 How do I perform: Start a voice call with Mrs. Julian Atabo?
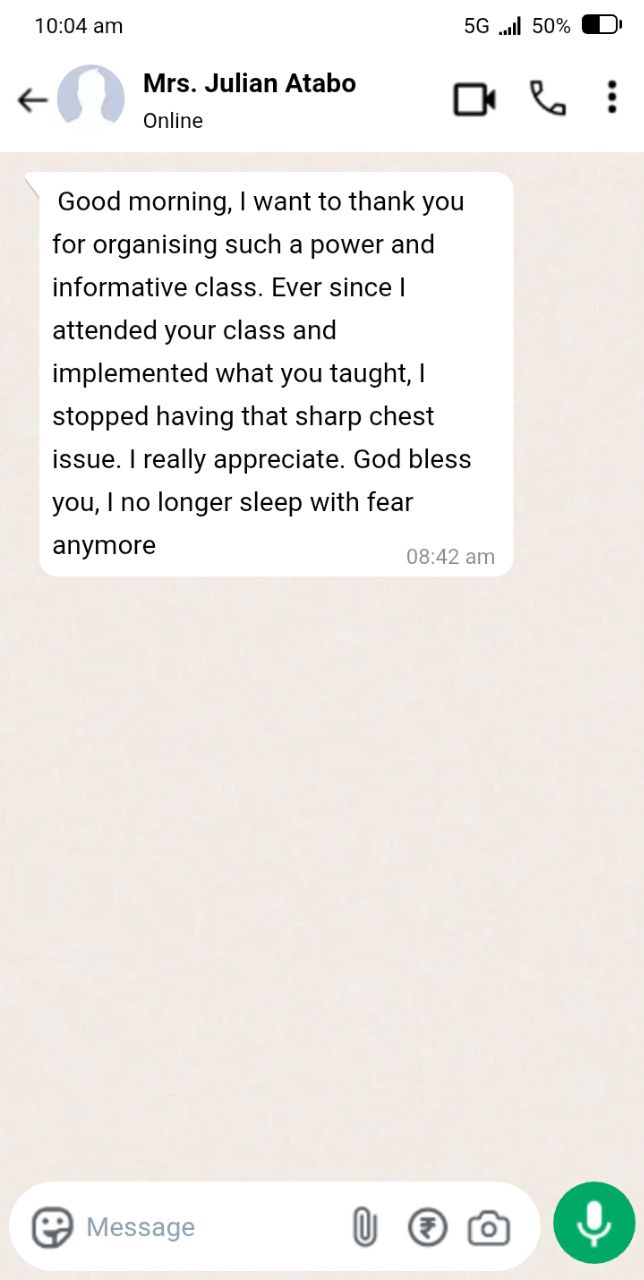point(547,99)
